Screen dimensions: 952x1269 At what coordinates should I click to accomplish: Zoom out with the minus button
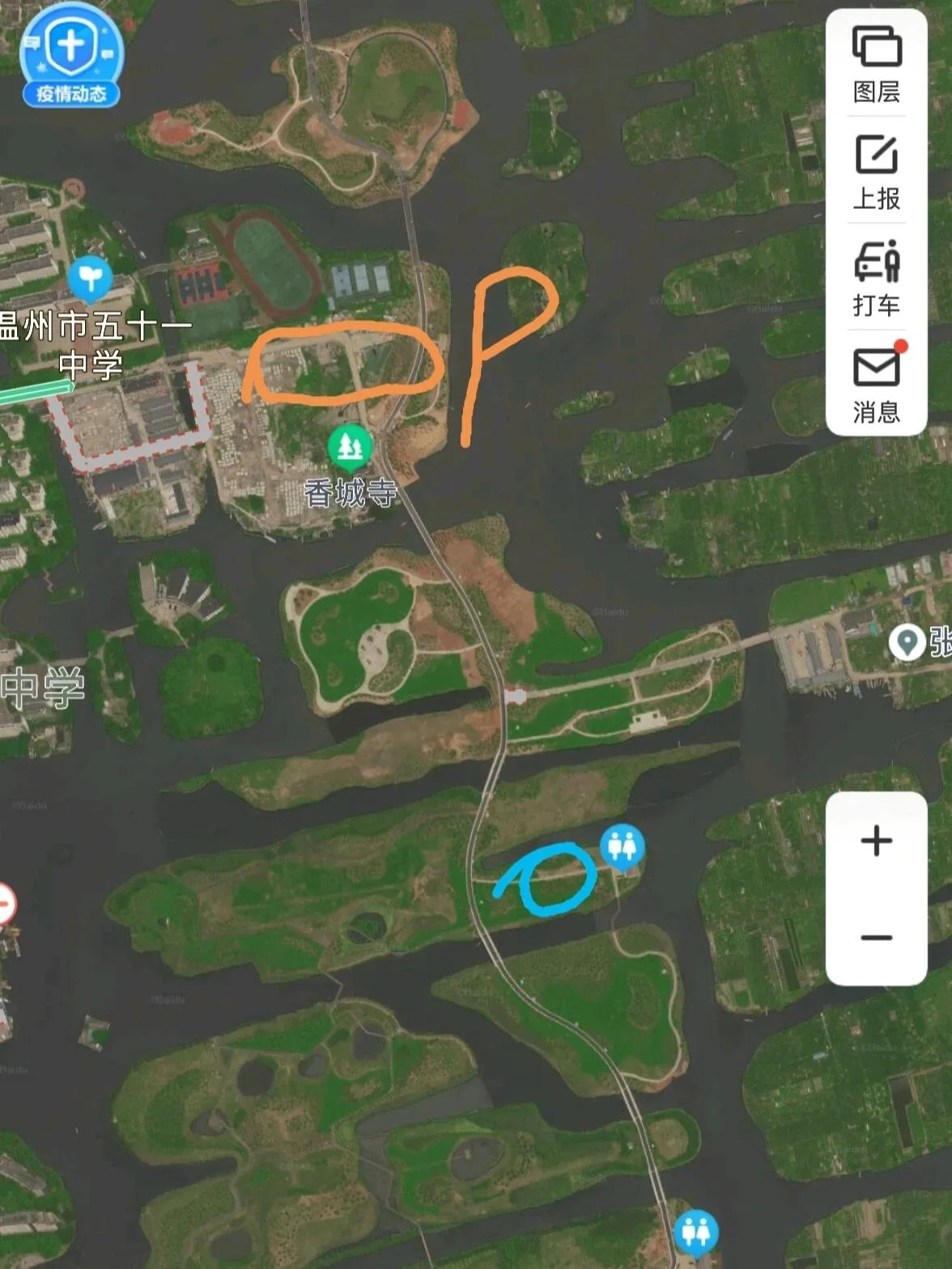pyautogui.click(x=876, y=938)
